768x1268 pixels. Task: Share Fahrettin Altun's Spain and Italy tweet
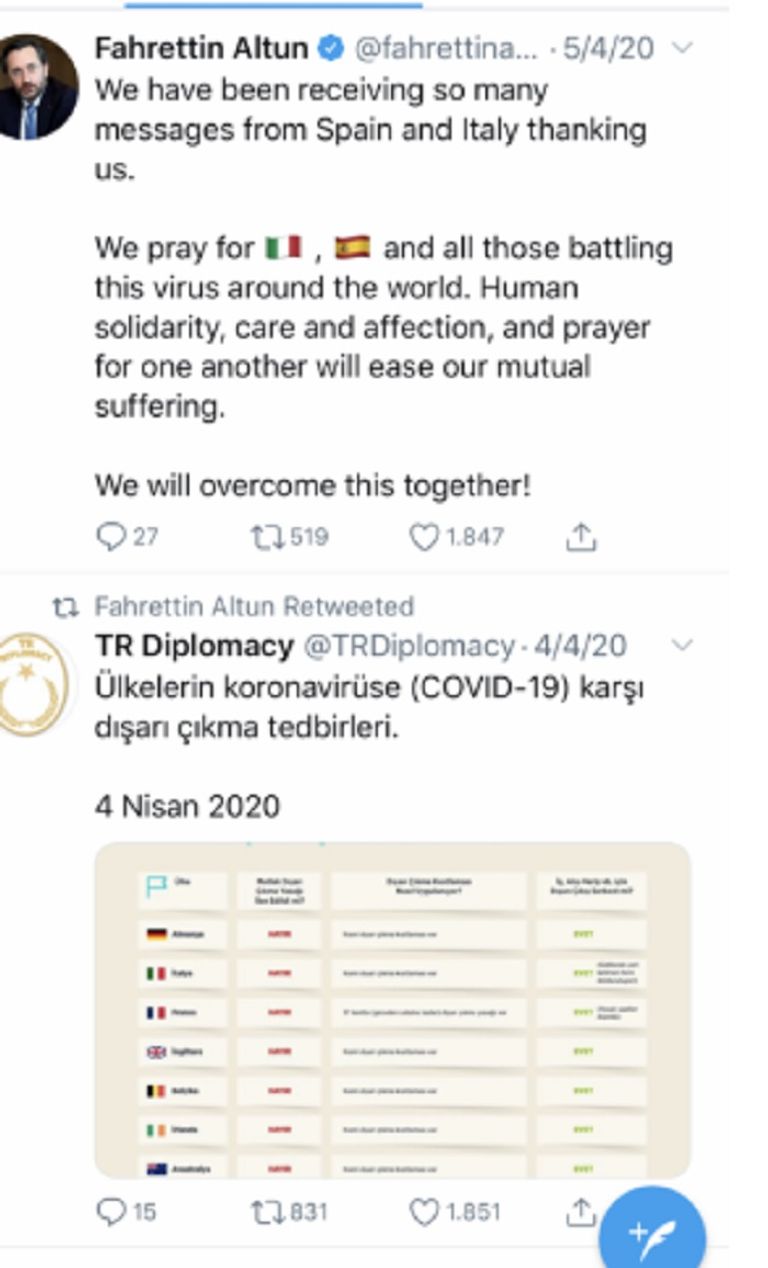click(581, 537)
